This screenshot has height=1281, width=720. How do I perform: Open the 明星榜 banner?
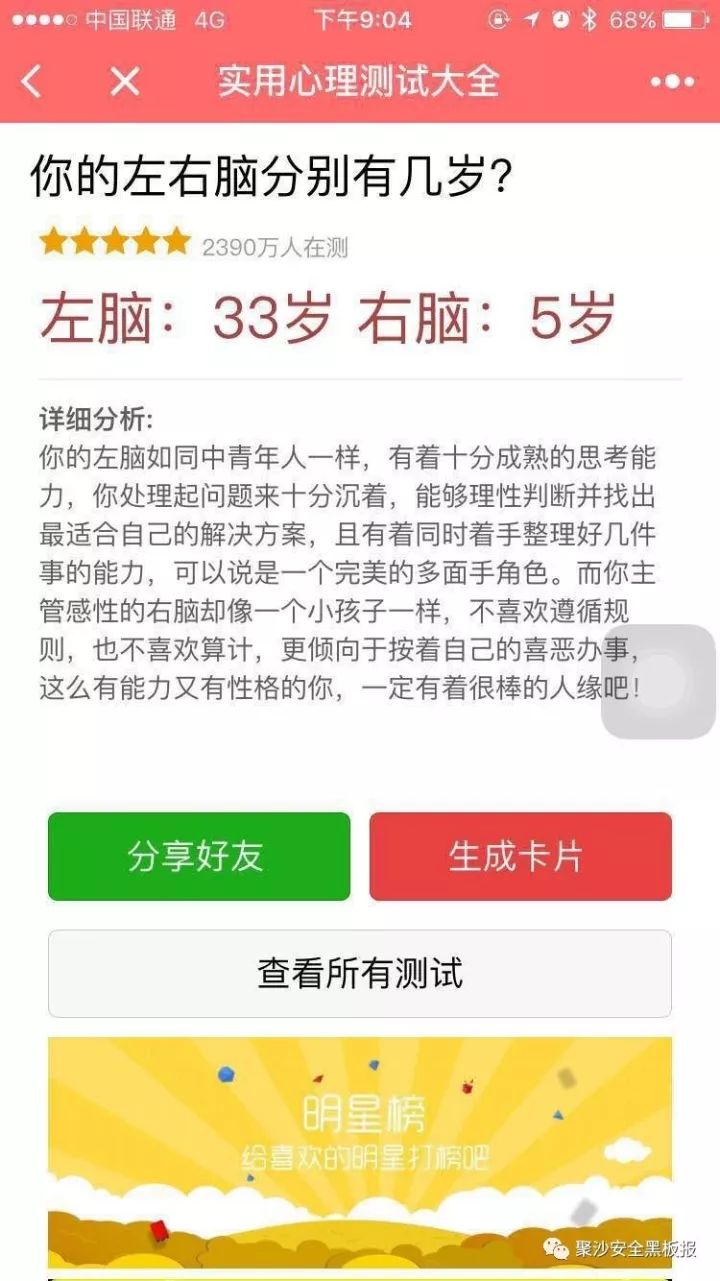pyautogui.click(x=360, y=1150)
